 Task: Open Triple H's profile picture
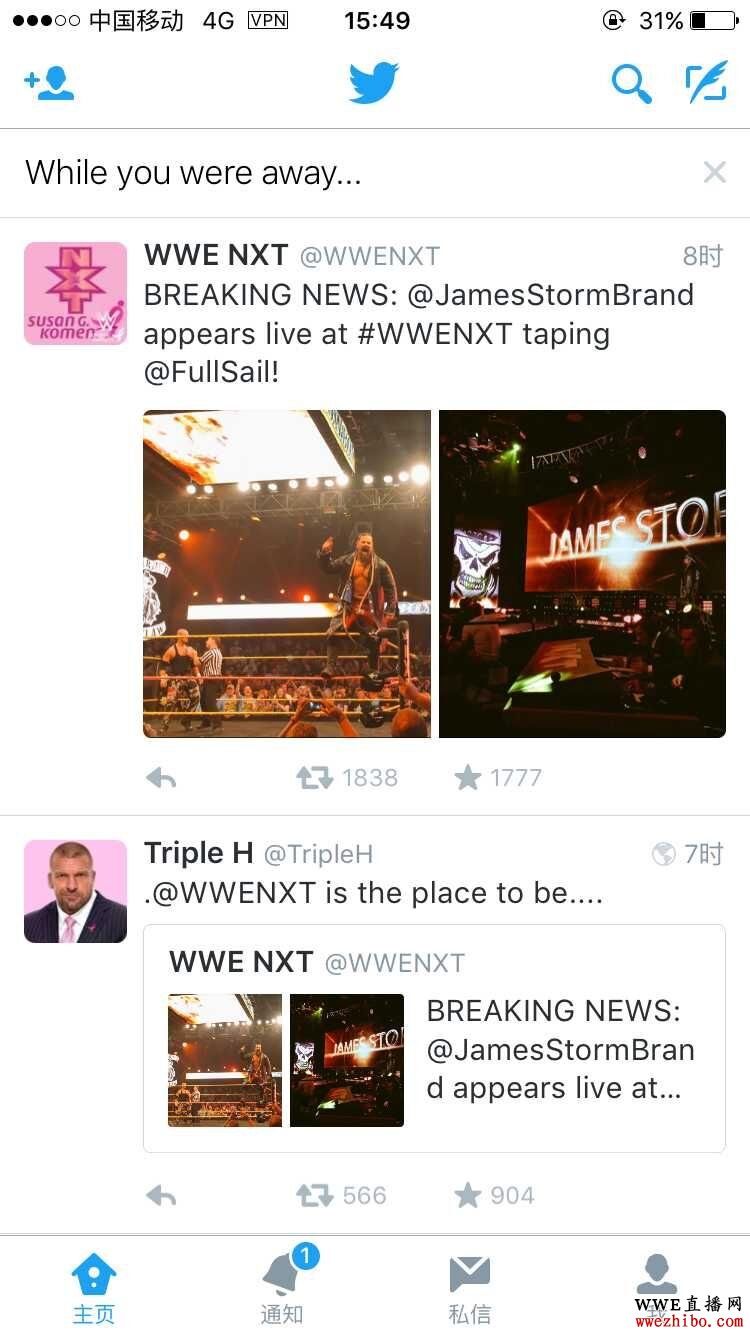click(76, 891)
